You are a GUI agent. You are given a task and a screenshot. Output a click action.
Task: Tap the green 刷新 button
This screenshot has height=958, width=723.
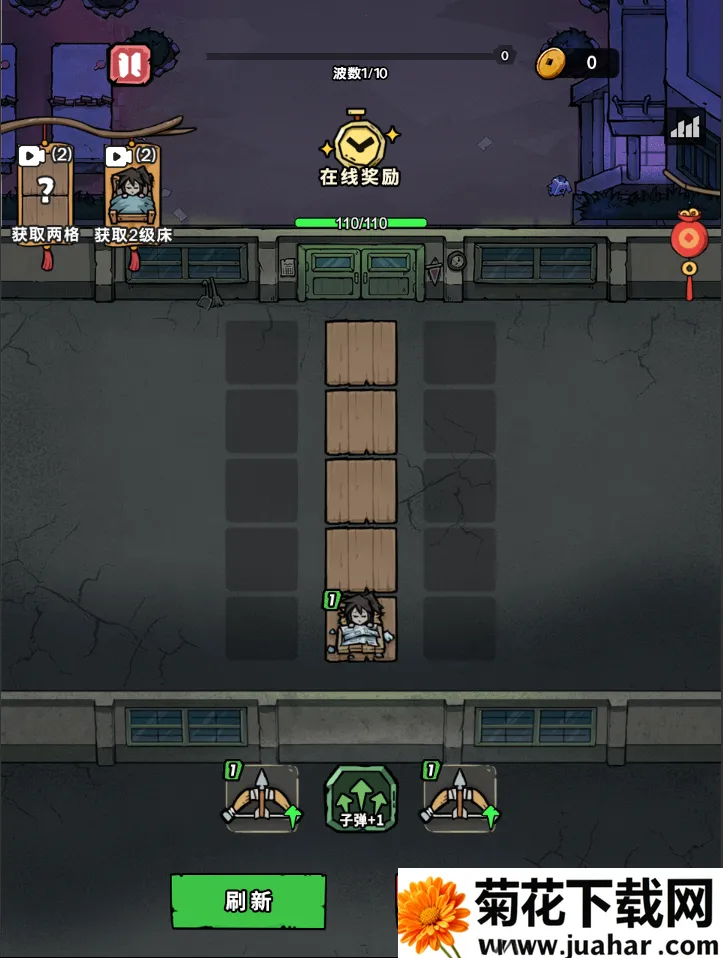[248, 900]
